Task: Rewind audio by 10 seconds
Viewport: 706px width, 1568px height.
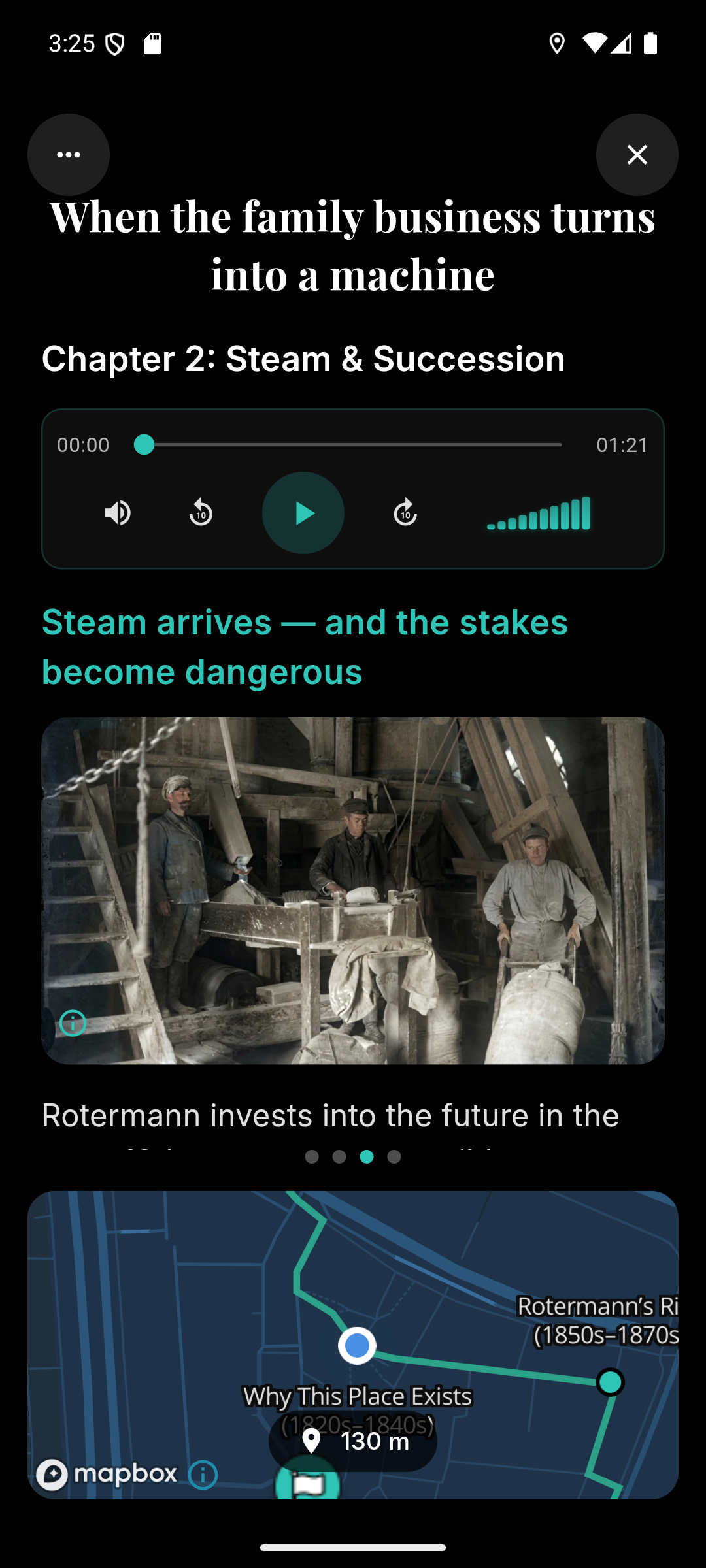Action: (x=201, y=513)
